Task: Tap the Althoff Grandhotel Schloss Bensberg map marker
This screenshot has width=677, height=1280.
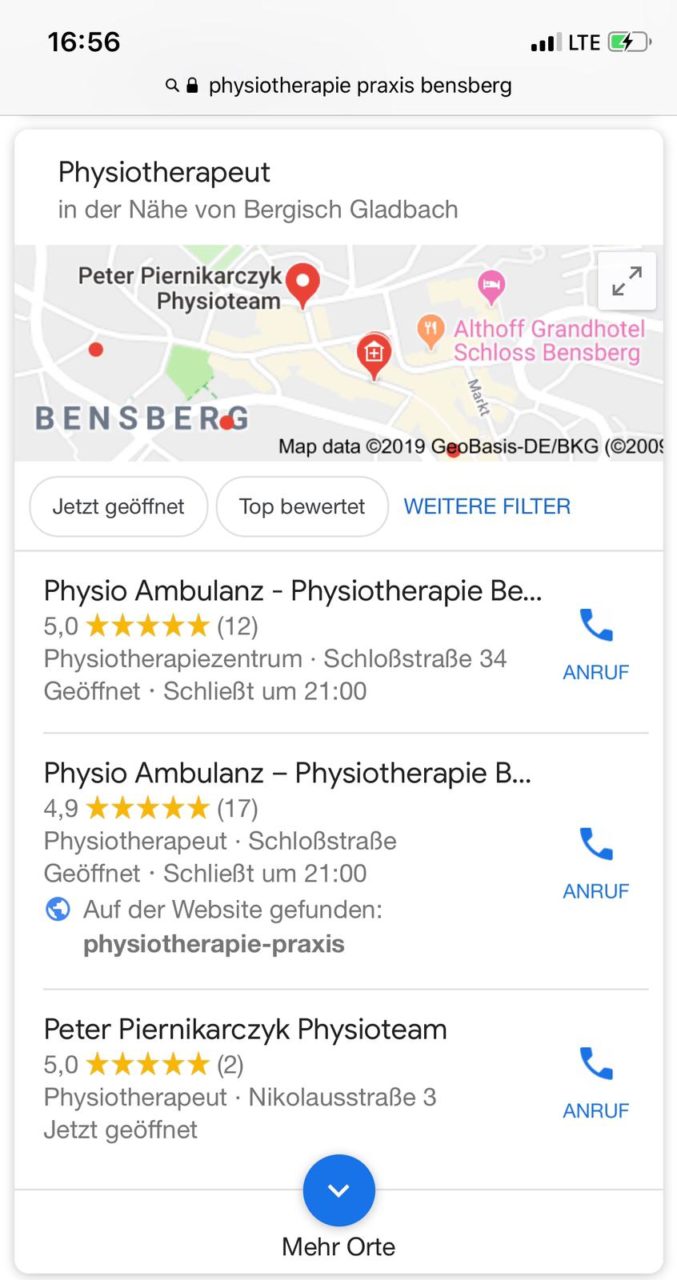Action: pyautogui.click(x=430, y=331)
